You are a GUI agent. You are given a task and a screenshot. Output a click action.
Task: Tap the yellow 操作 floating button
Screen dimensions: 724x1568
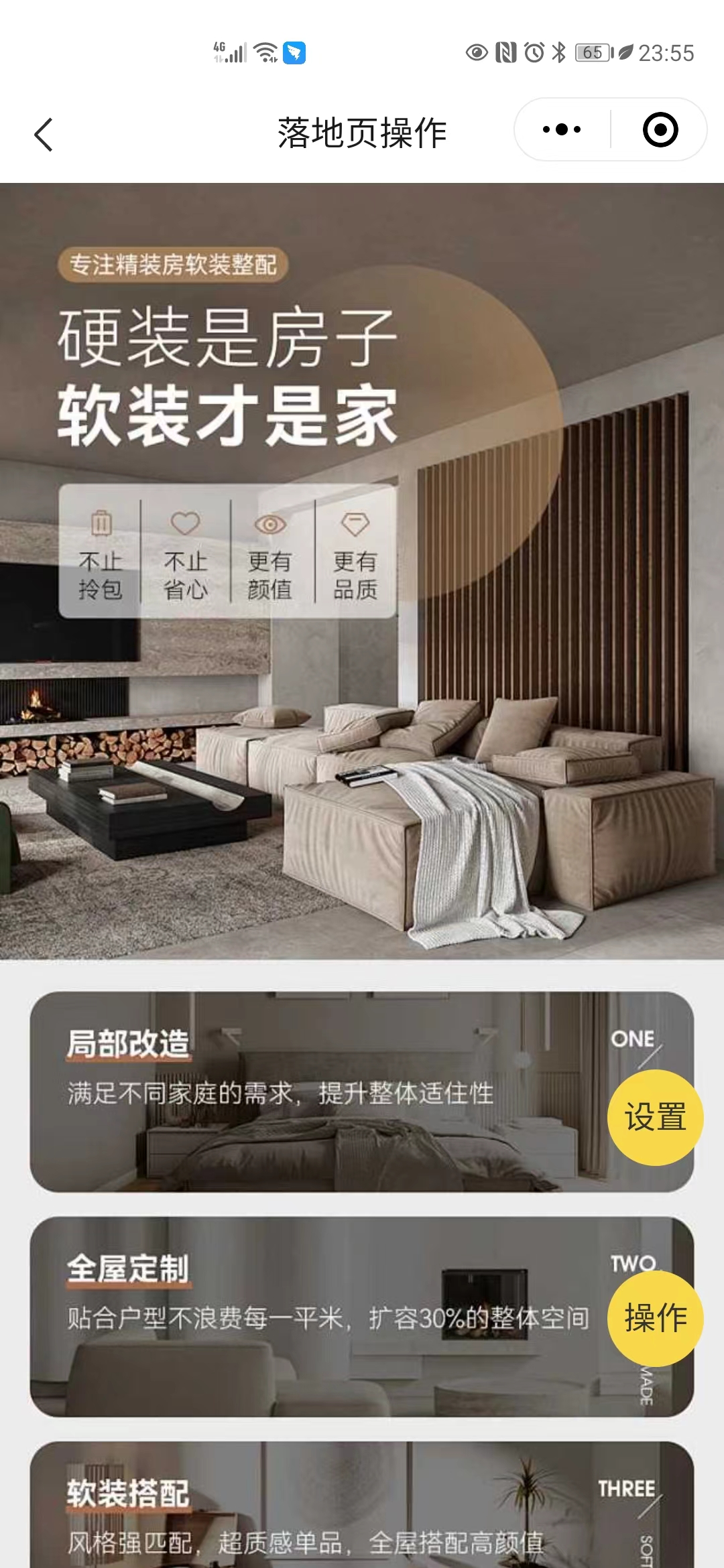click(655, 1318)
